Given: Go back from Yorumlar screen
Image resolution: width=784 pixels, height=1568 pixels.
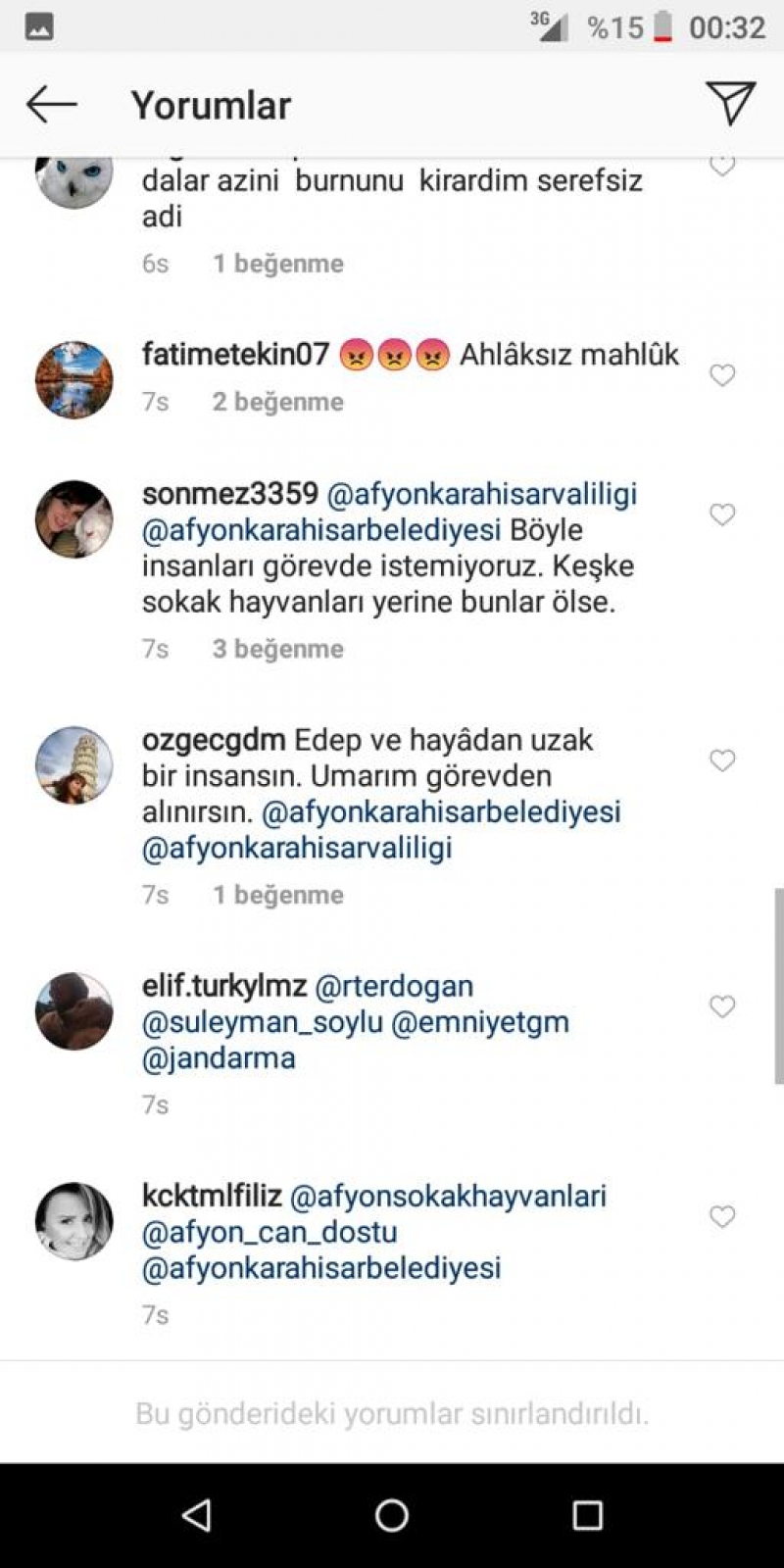Looking at the screenshot, I should click(x=51, y=104).
